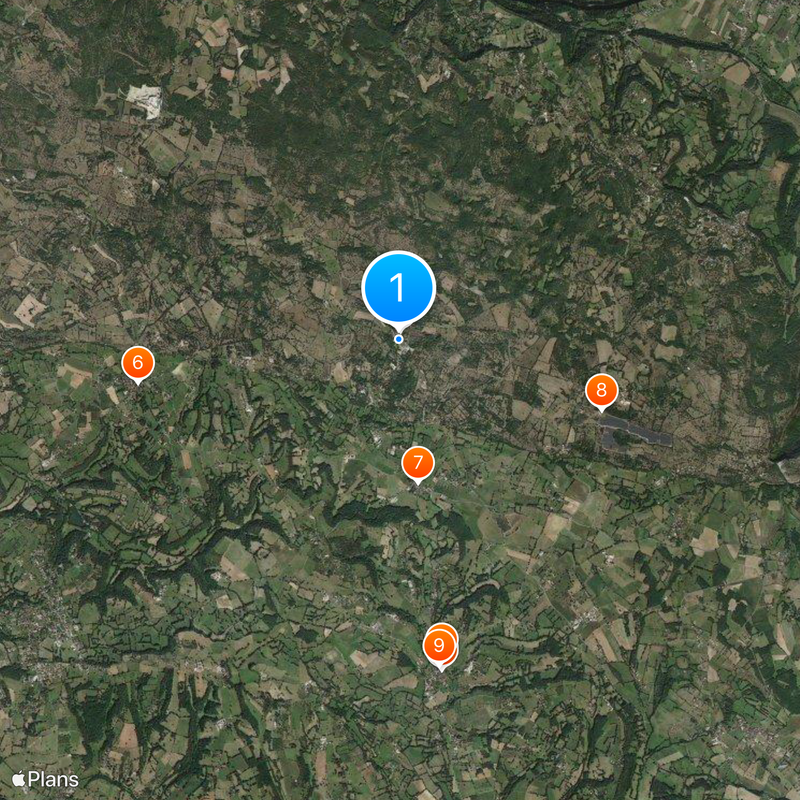The width and height of the screenshot is (800, 800).
Task: Select the orange map pin numbered 9
Action: click(x=438, y=648)
